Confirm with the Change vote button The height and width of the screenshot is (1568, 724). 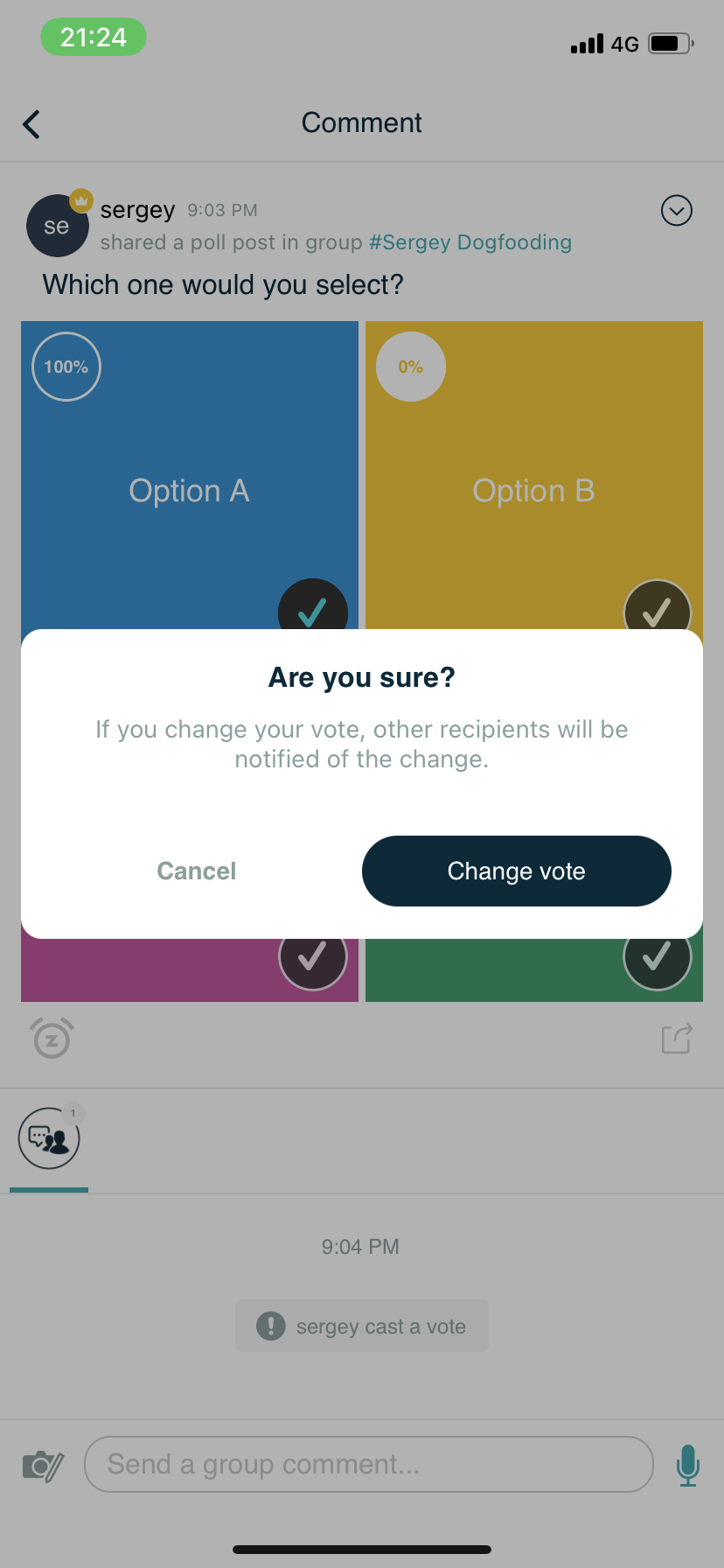click(x=516, y=871)
